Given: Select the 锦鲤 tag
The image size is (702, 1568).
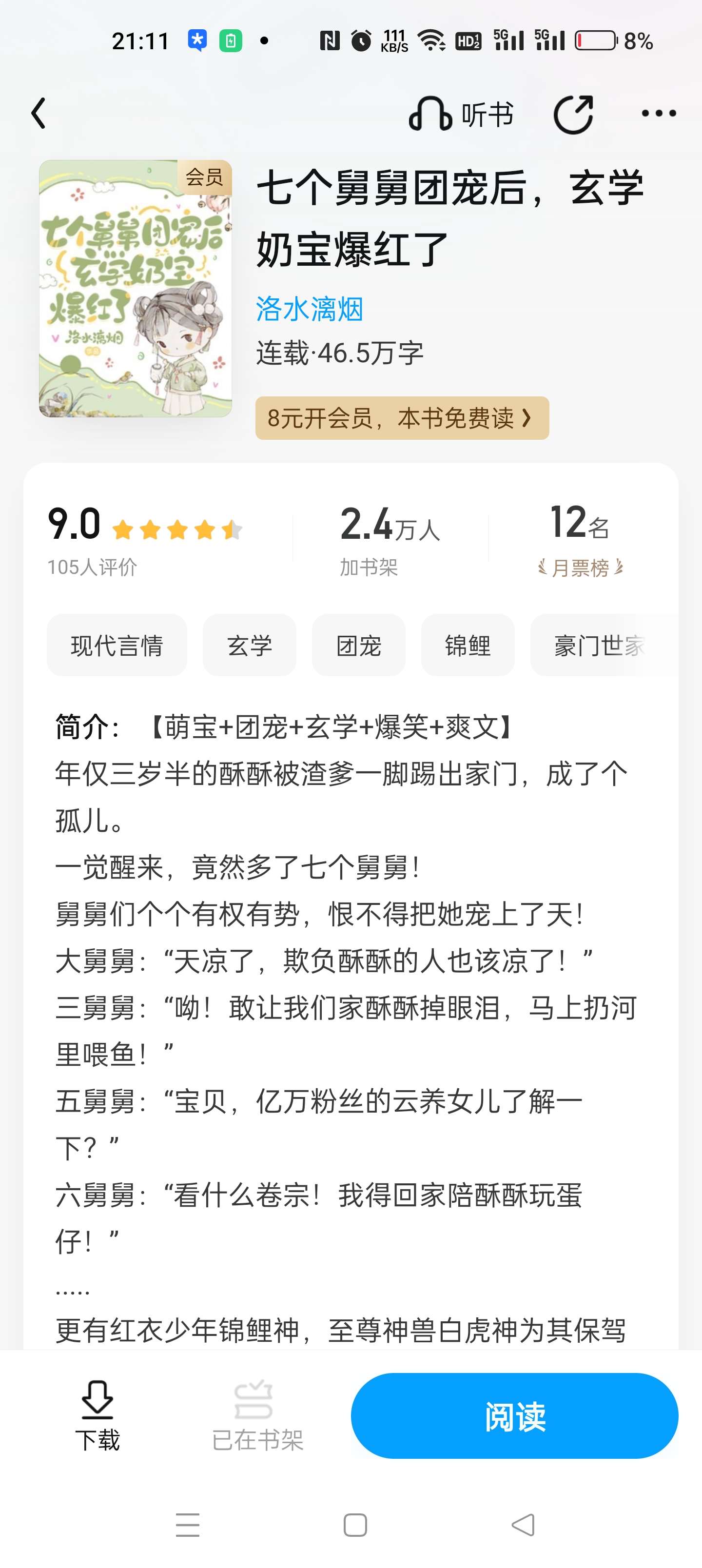Looking at the screenshot, I should click(468, 645).
